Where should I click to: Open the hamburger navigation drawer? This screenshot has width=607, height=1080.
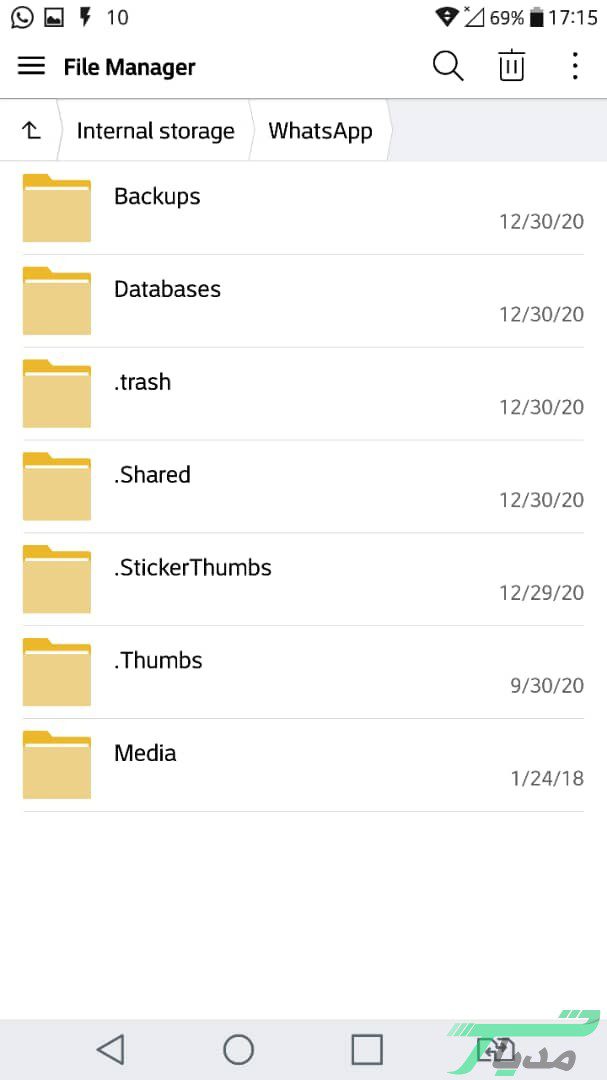click(x=32, y=67)
